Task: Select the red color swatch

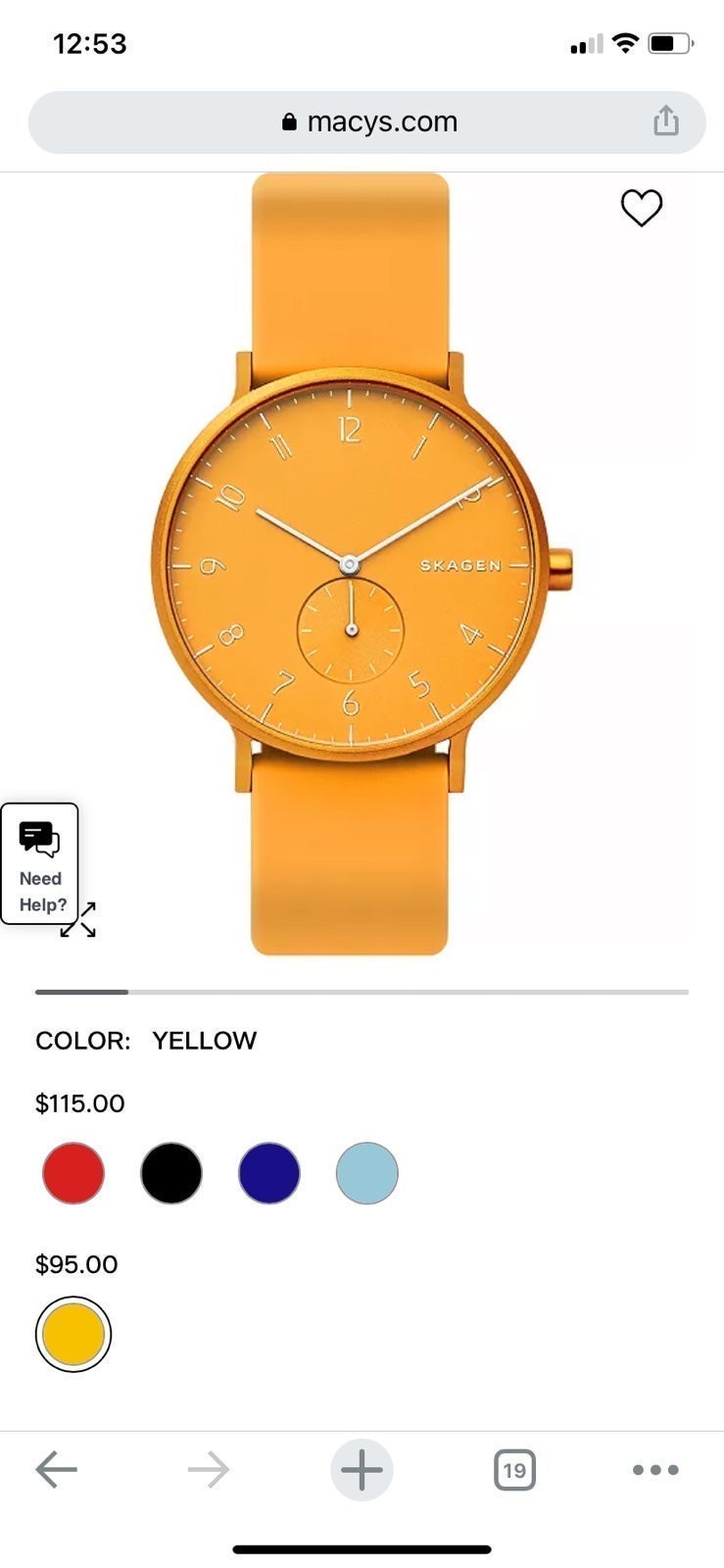Action: click(x=73, y=1173)
